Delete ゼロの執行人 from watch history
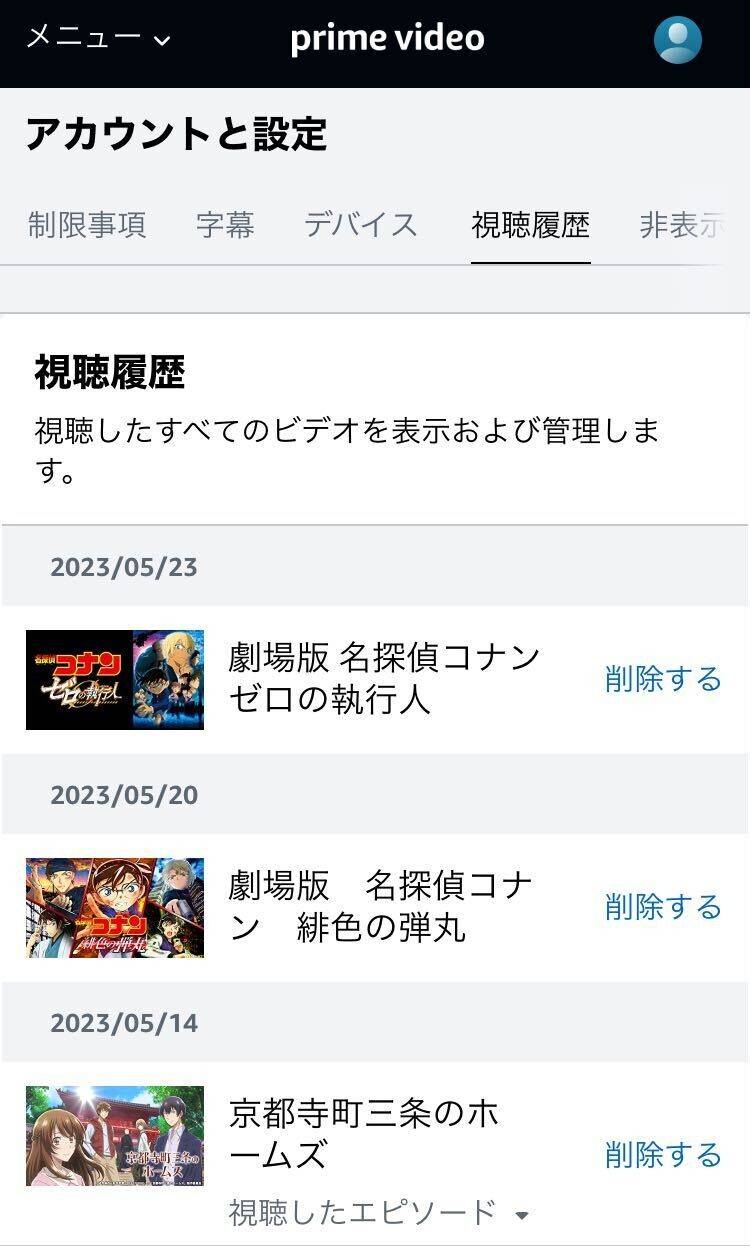Viewport: 750px width, 1246px height. (x=661, y=681)
